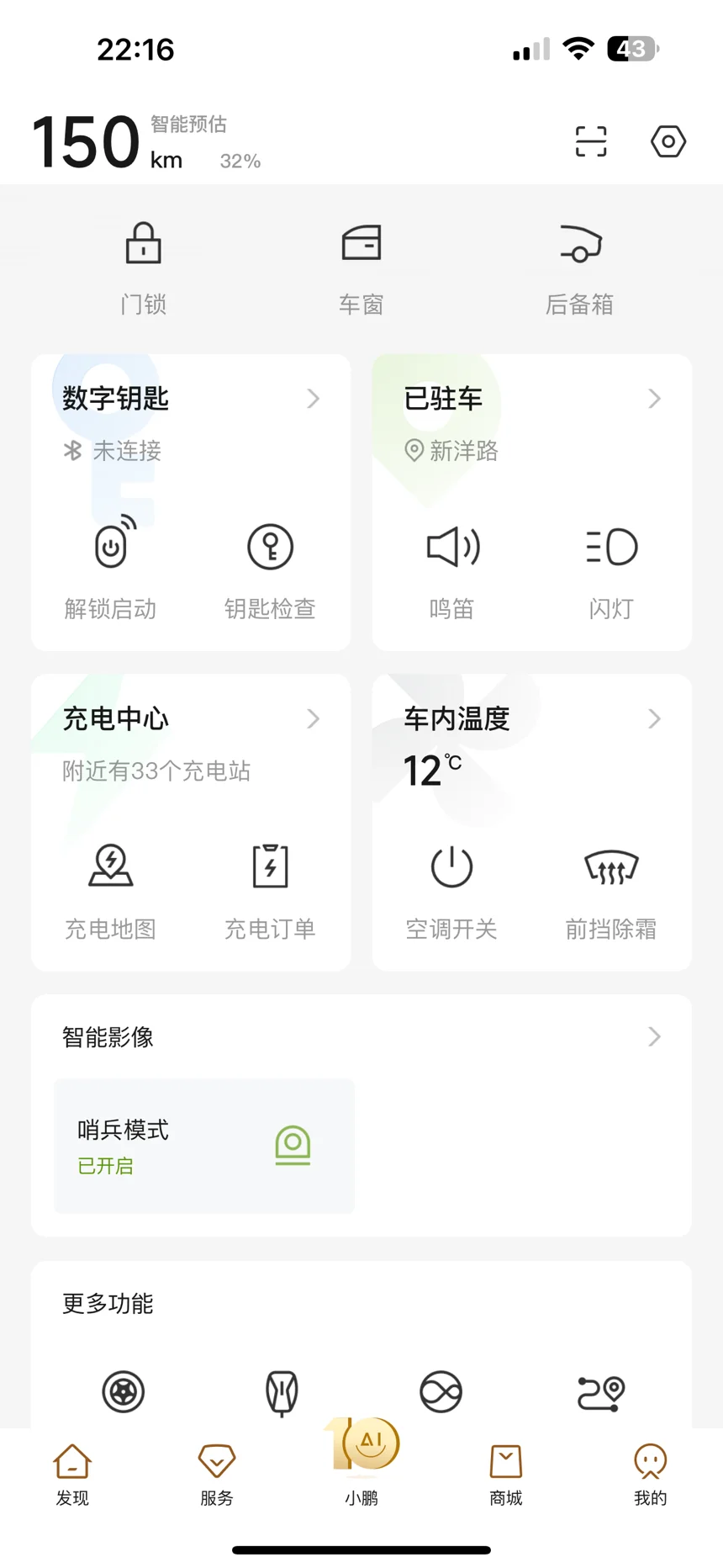Tap the 门锁 door lock control
Image resolution: width=723 pixels, height=1568 pixels.
point(144,268)
